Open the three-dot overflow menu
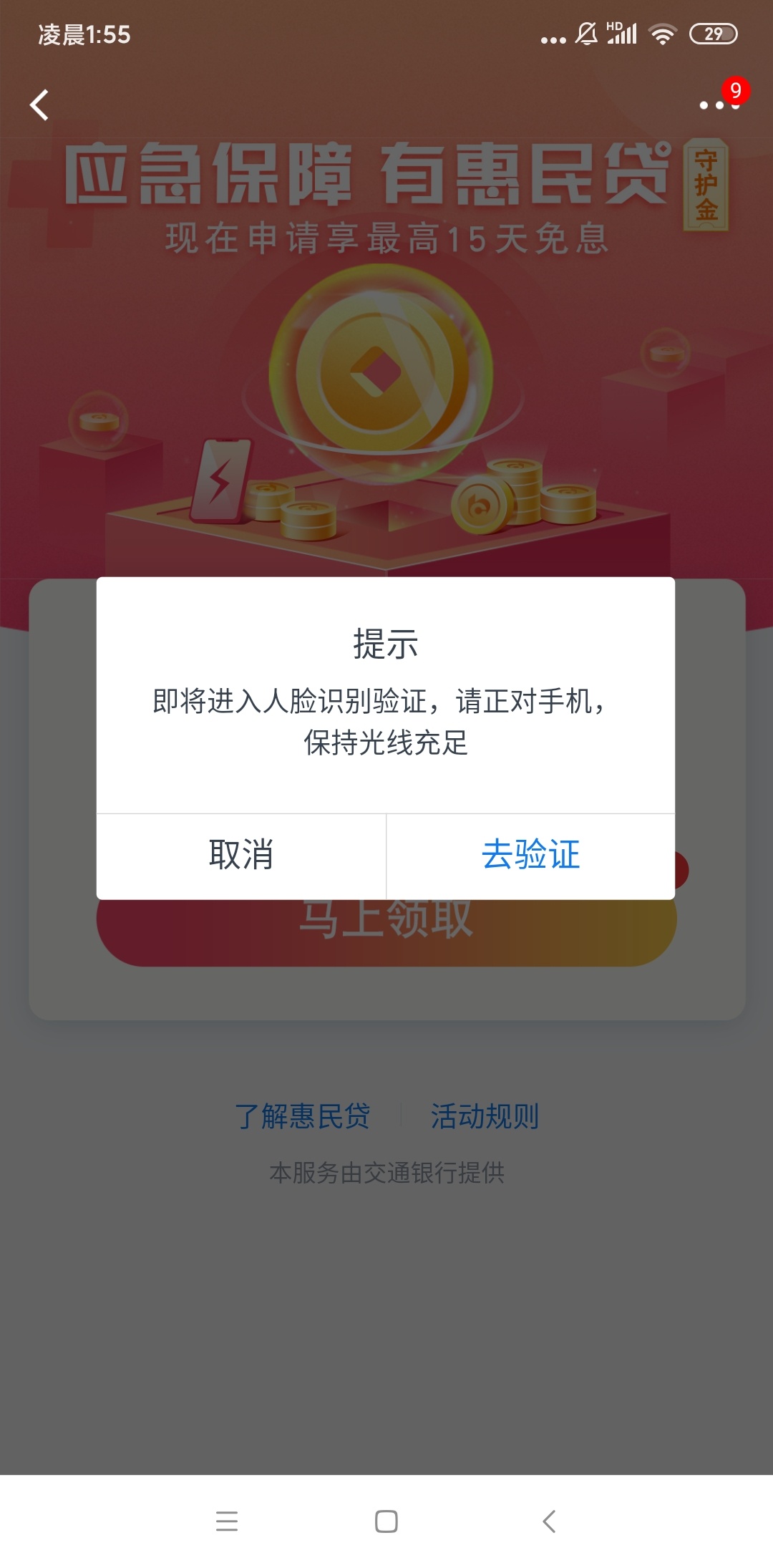 (x=719, y=105)
